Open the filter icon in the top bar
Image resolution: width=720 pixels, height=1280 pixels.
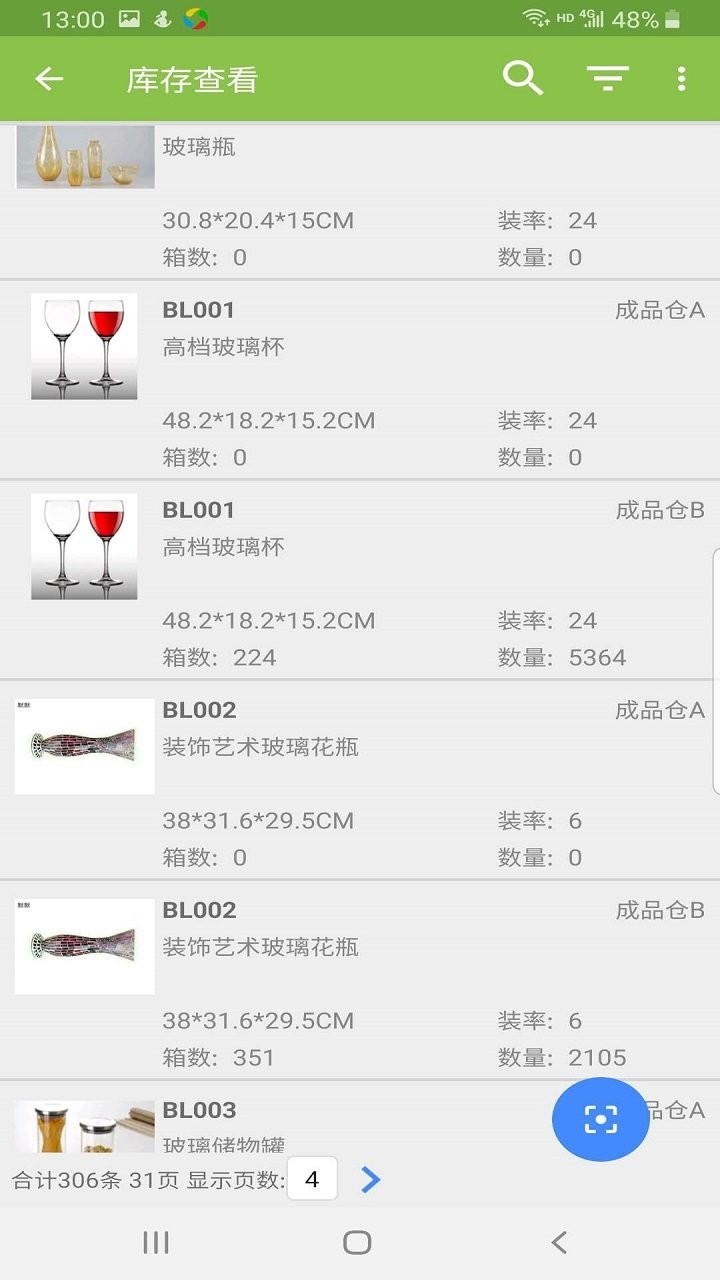[x=606, y=78]
